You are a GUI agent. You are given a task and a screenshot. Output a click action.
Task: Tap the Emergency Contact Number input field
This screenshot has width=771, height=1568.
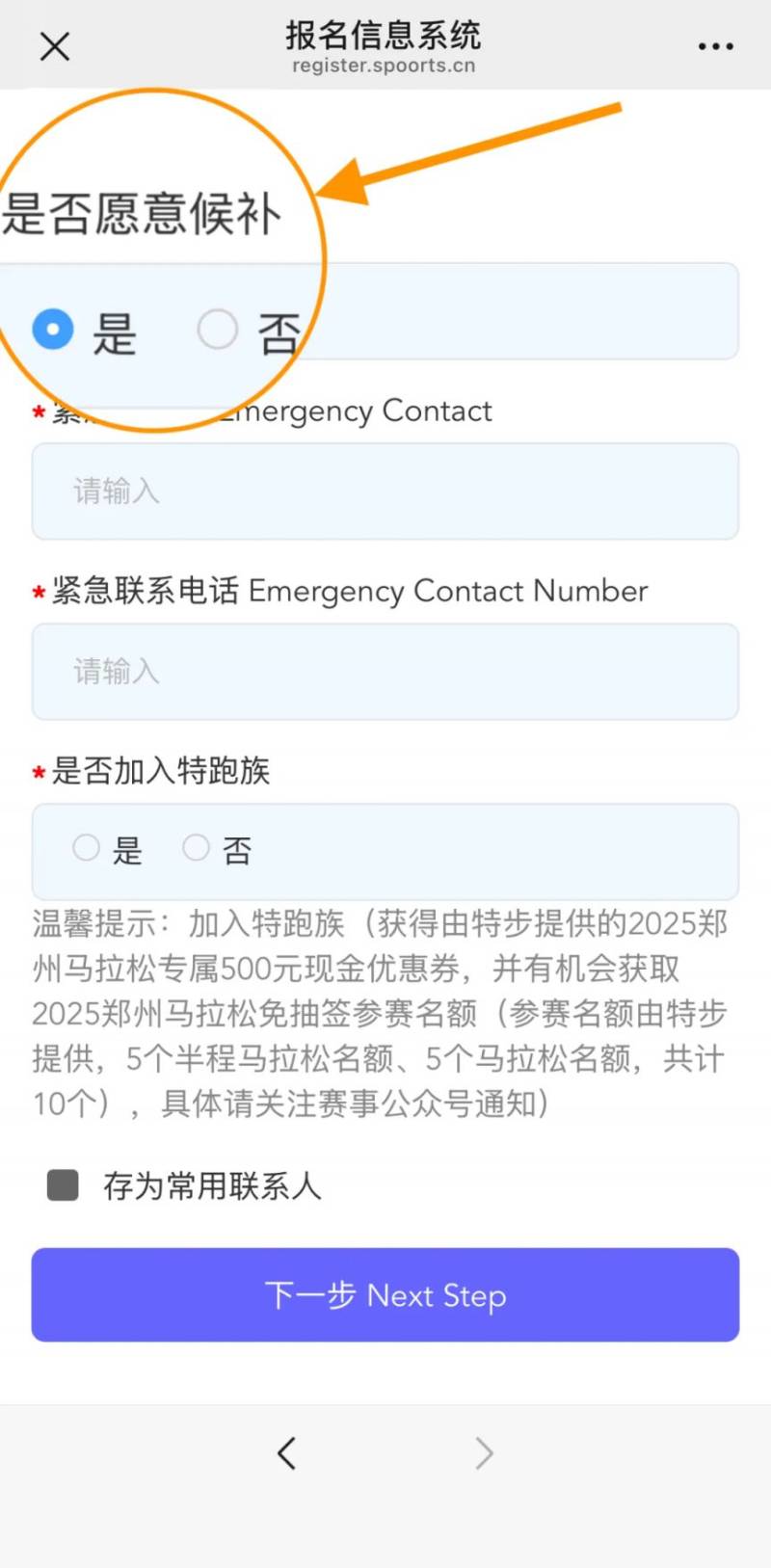click(385, 672)
